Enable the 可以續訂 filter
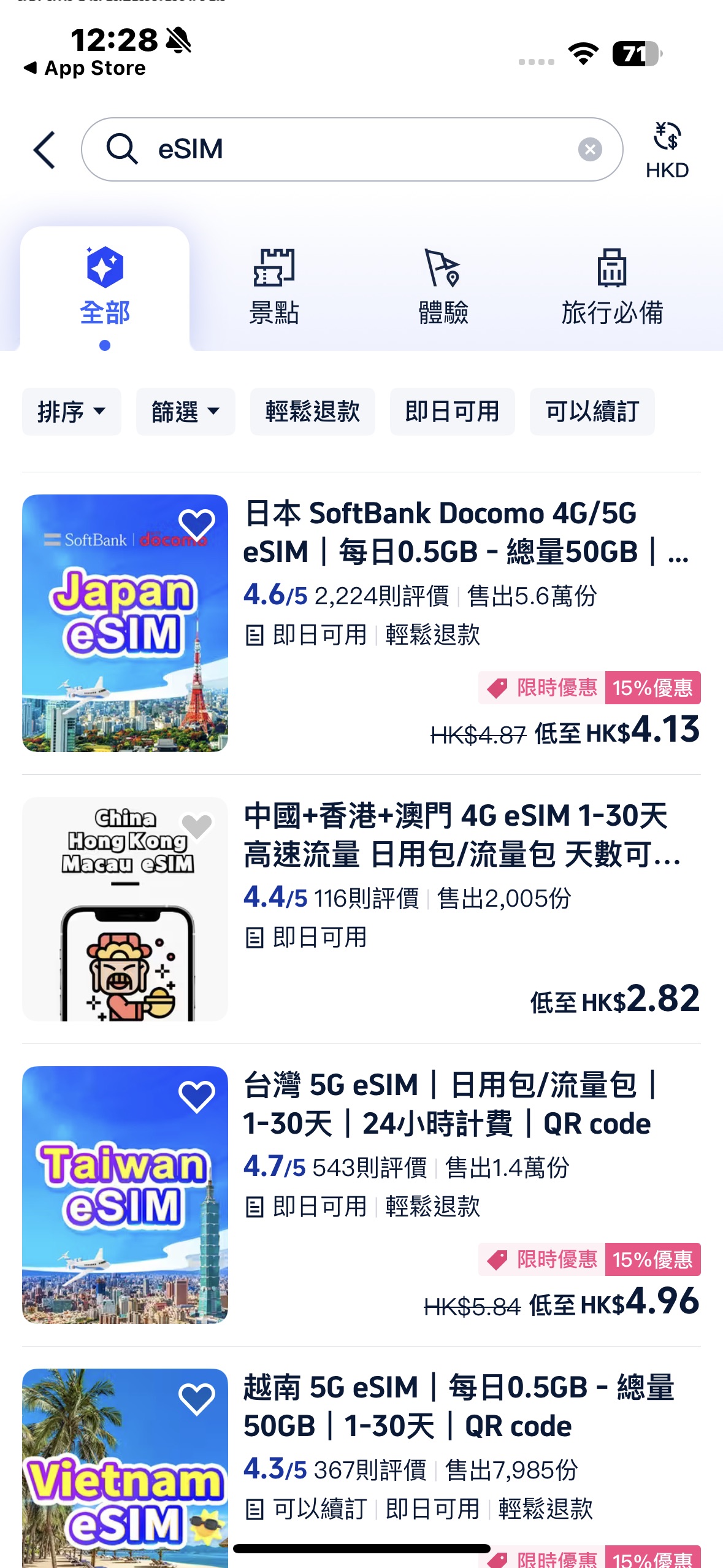Viewport: 723px width, 1568px height. pos(592,412)
